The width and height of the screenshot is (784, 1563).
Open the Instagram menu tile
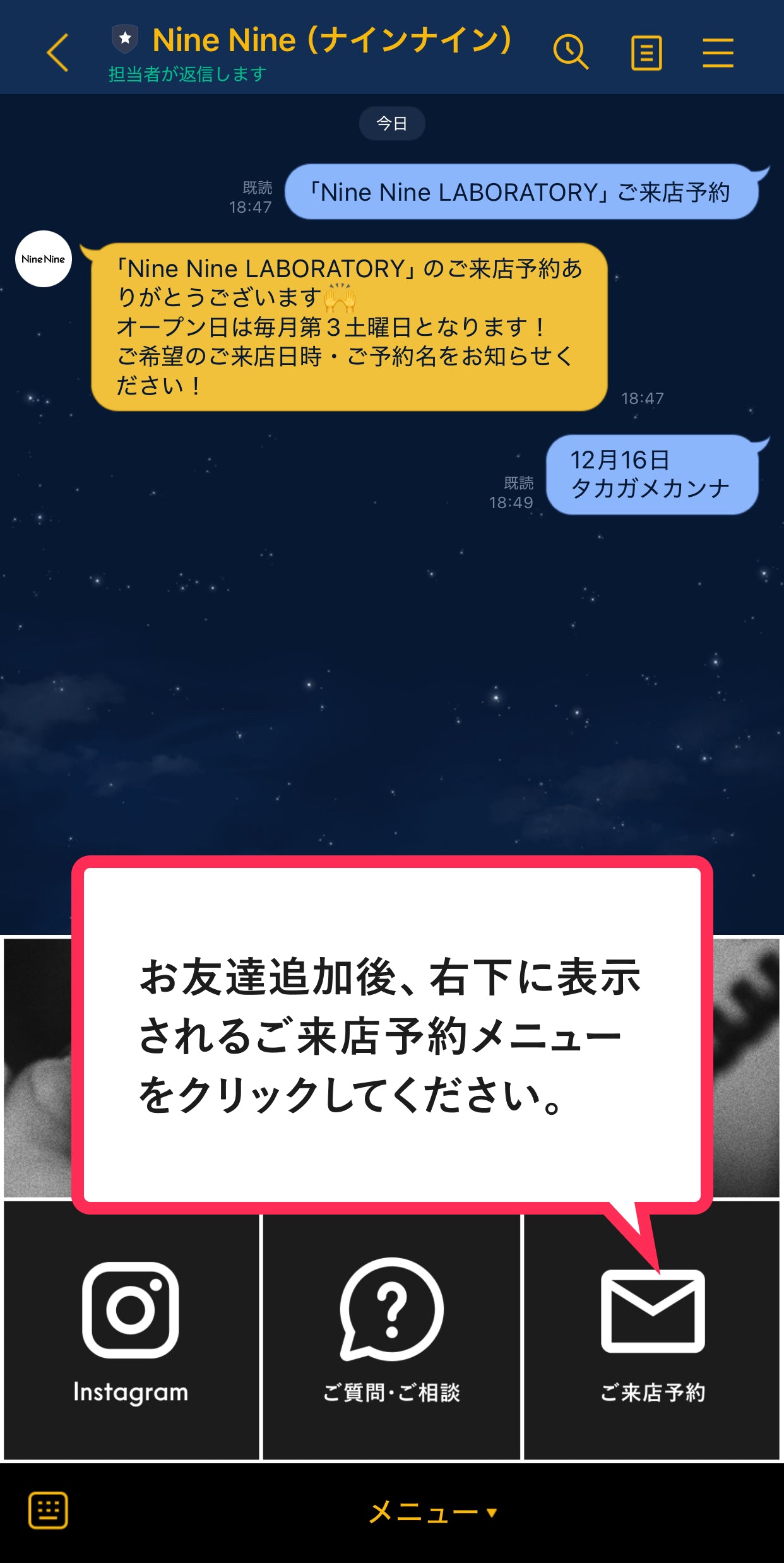tap(131, 1332)
